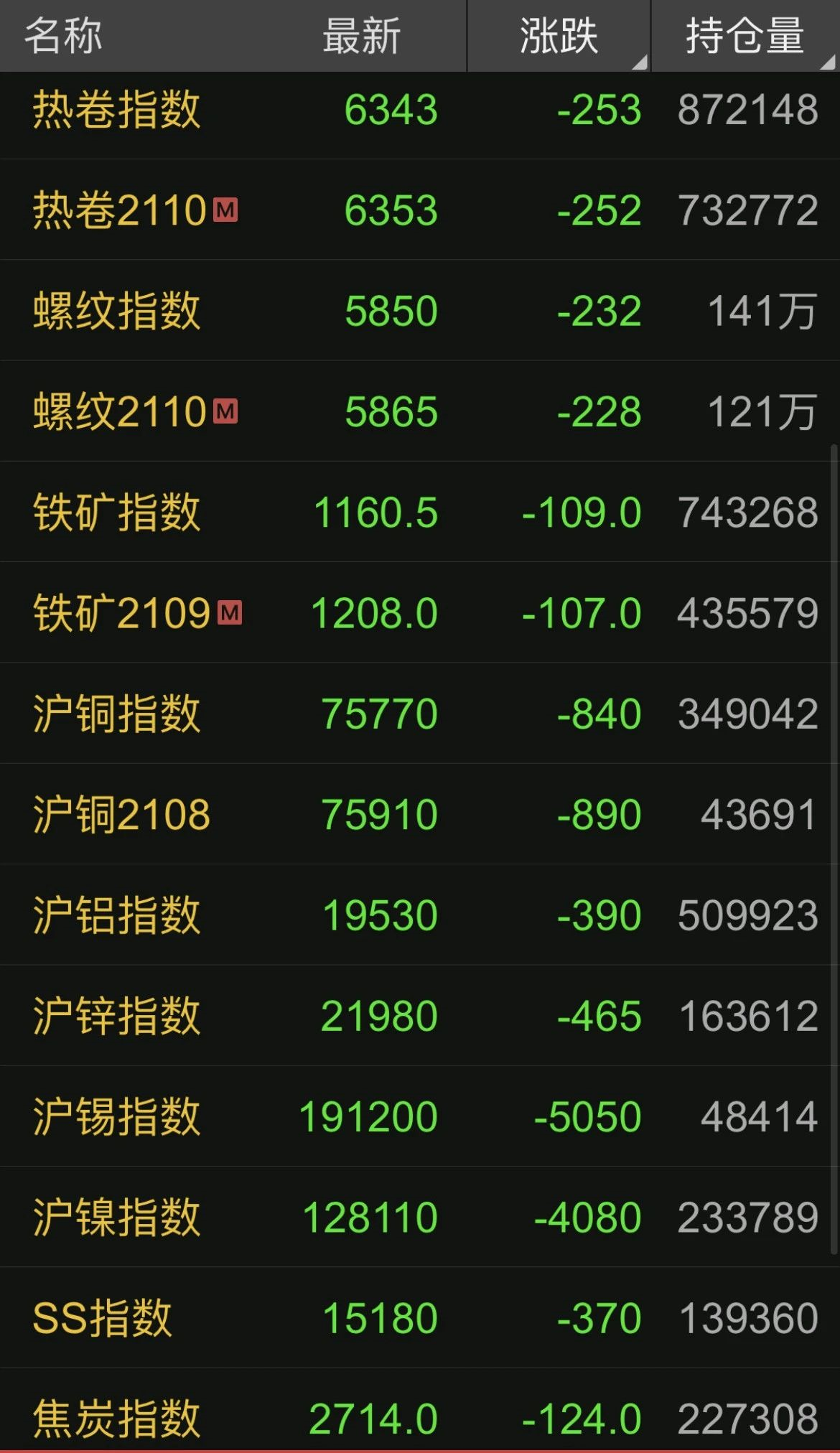This screenshot has width=840, height=1453.
Task: View details for 沪锡指数
Action: click(x=420, y=1116)
